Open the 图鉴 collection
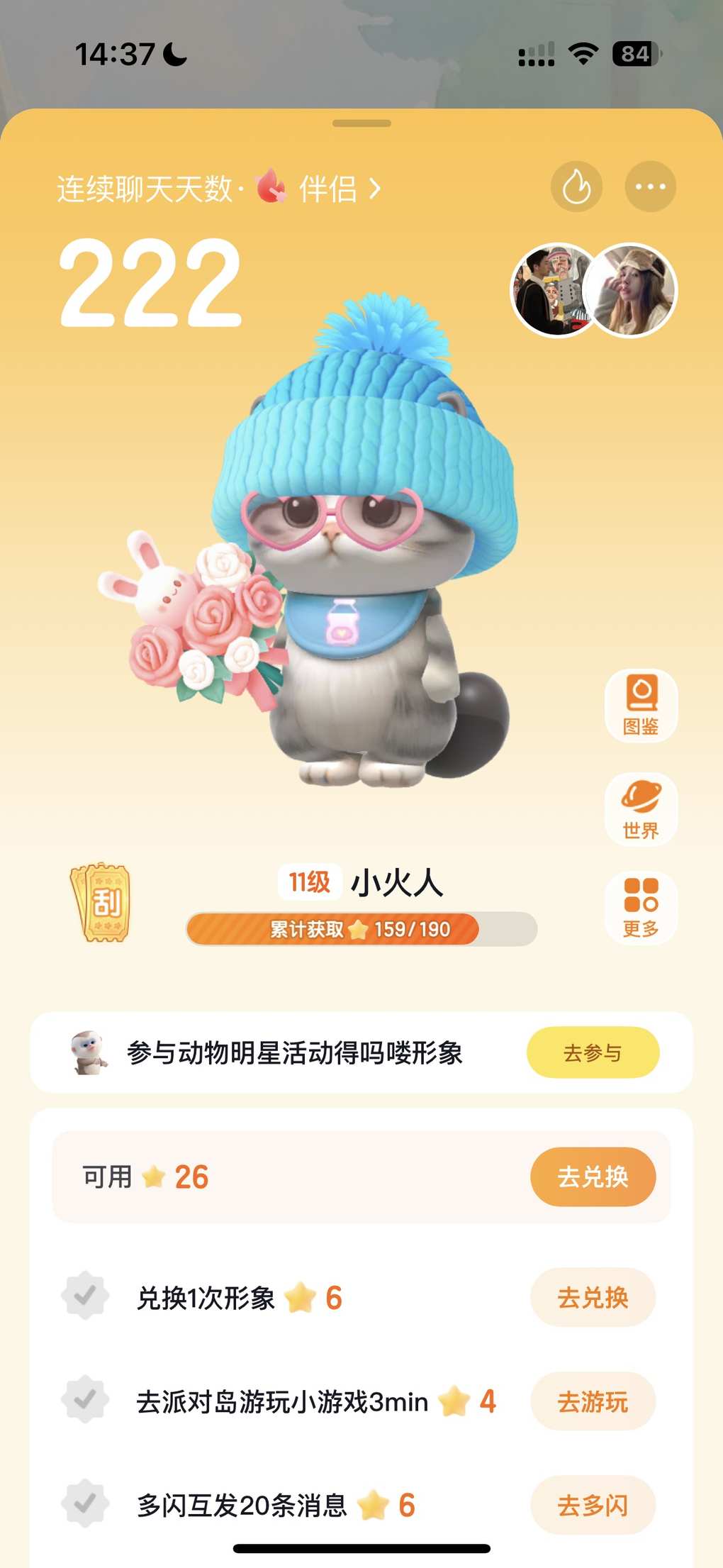This screenshot has height=1568, width=723. point(641,706)
